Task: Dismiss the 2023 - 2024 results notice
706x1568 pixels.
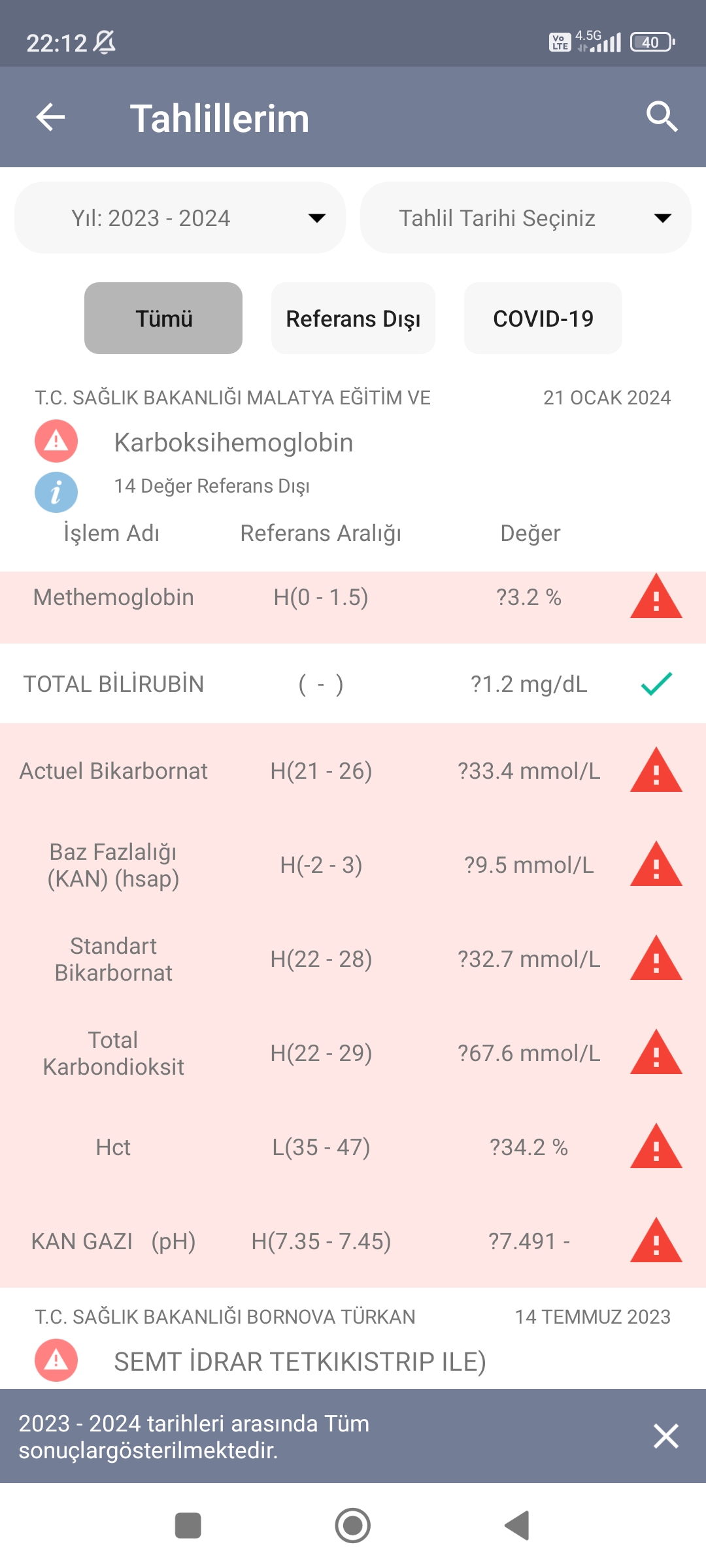Action: [x=665, y=1436]
